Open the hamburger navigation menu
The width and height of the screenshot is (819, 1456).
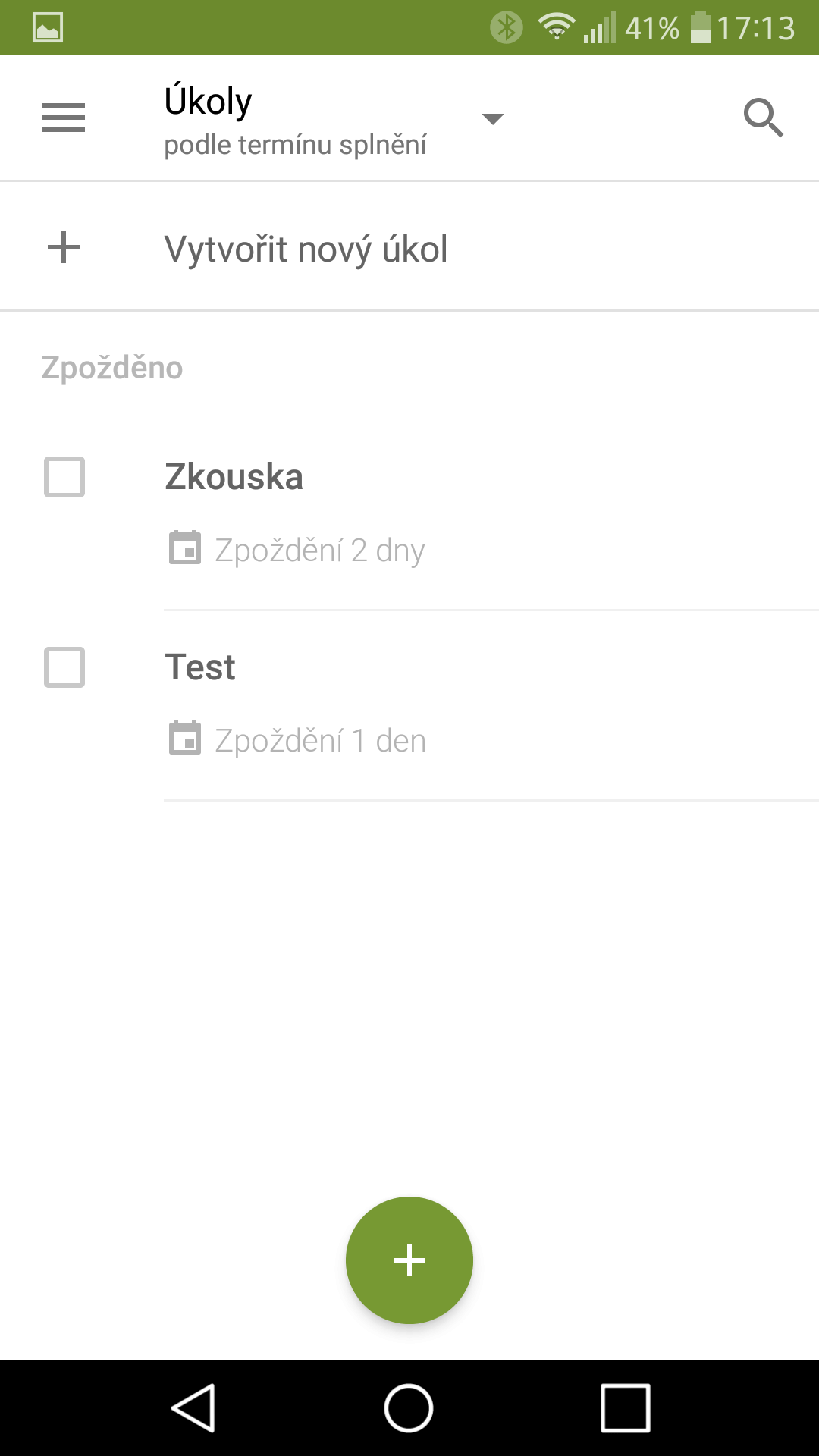click(64, 118)
